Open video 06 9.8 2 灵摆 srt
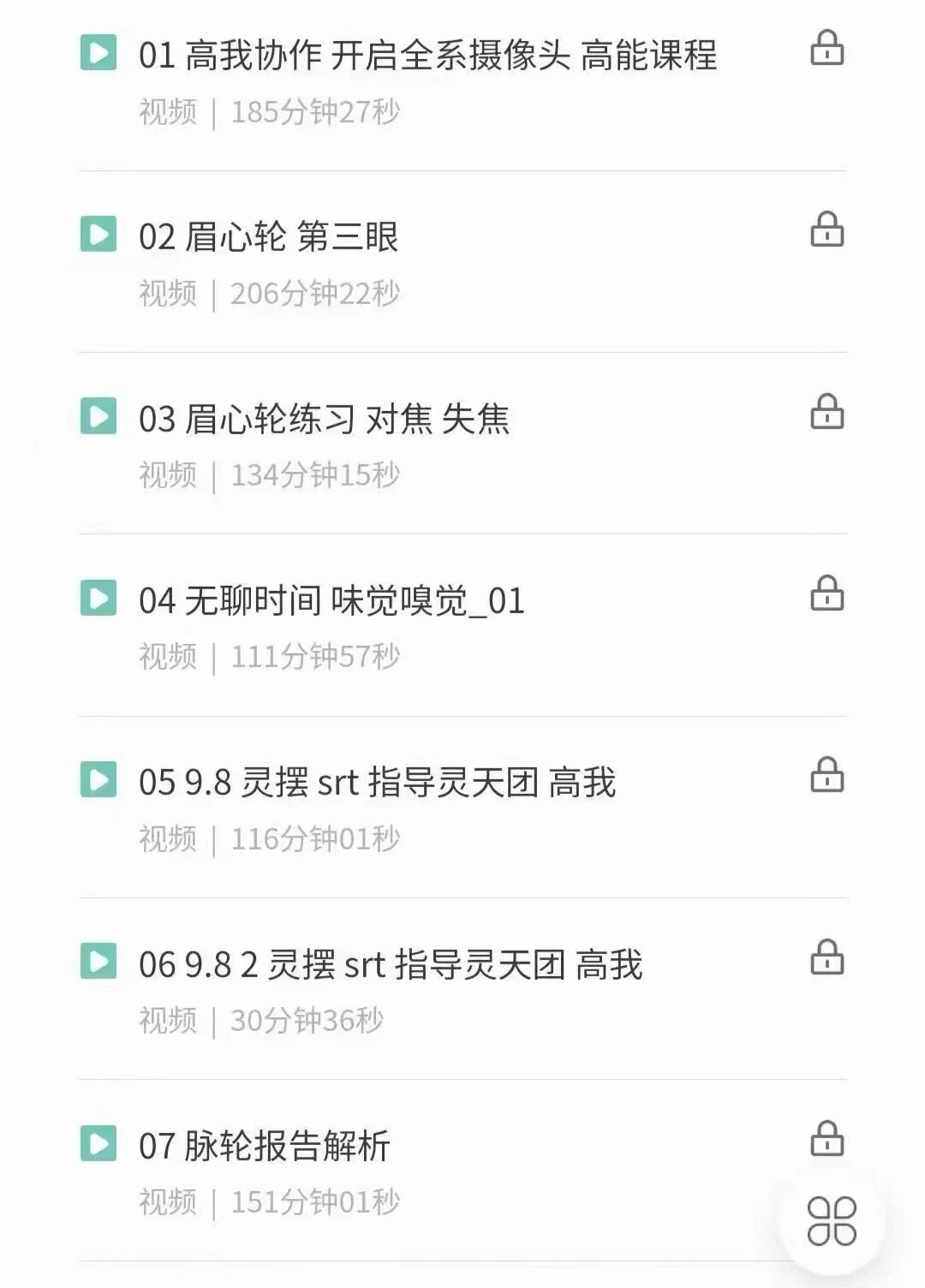The height and width of the screenshot is (1288, 925). click(x=391, y=965)
